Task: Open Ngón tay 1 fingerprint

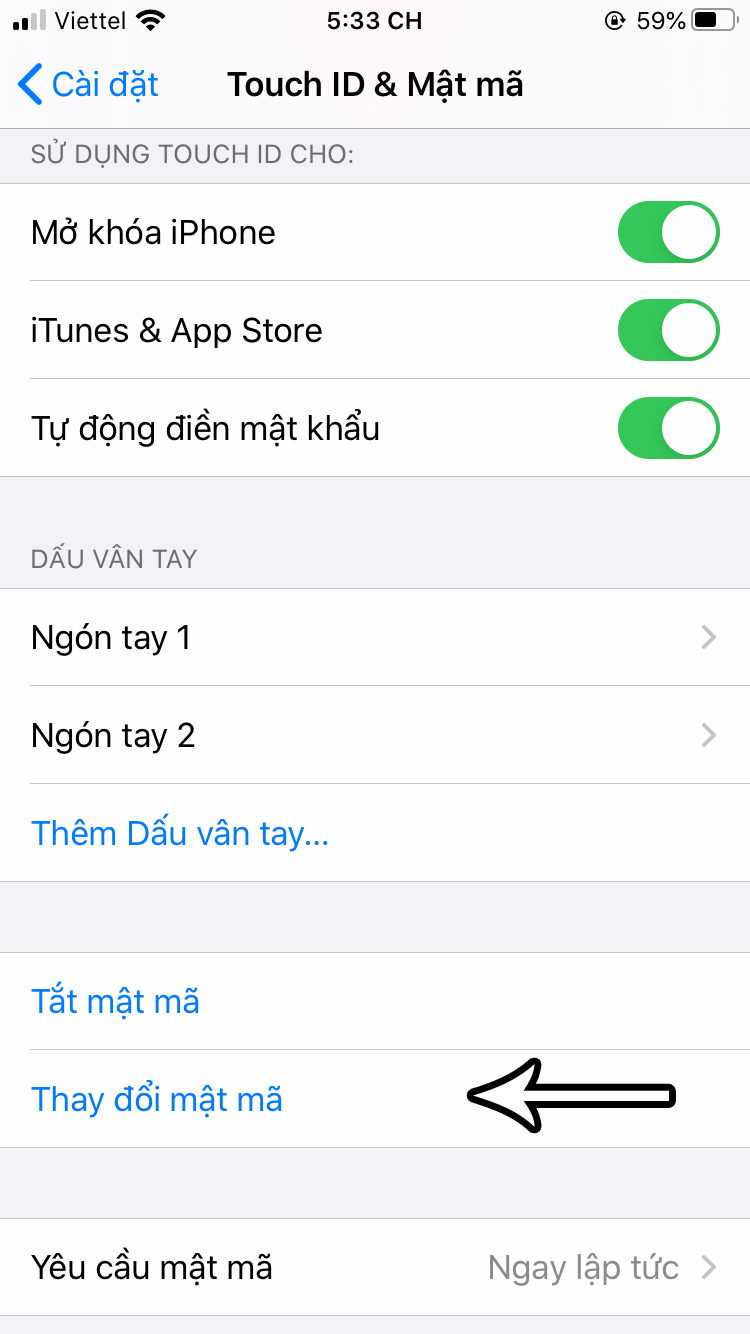Action: point(375,637)
